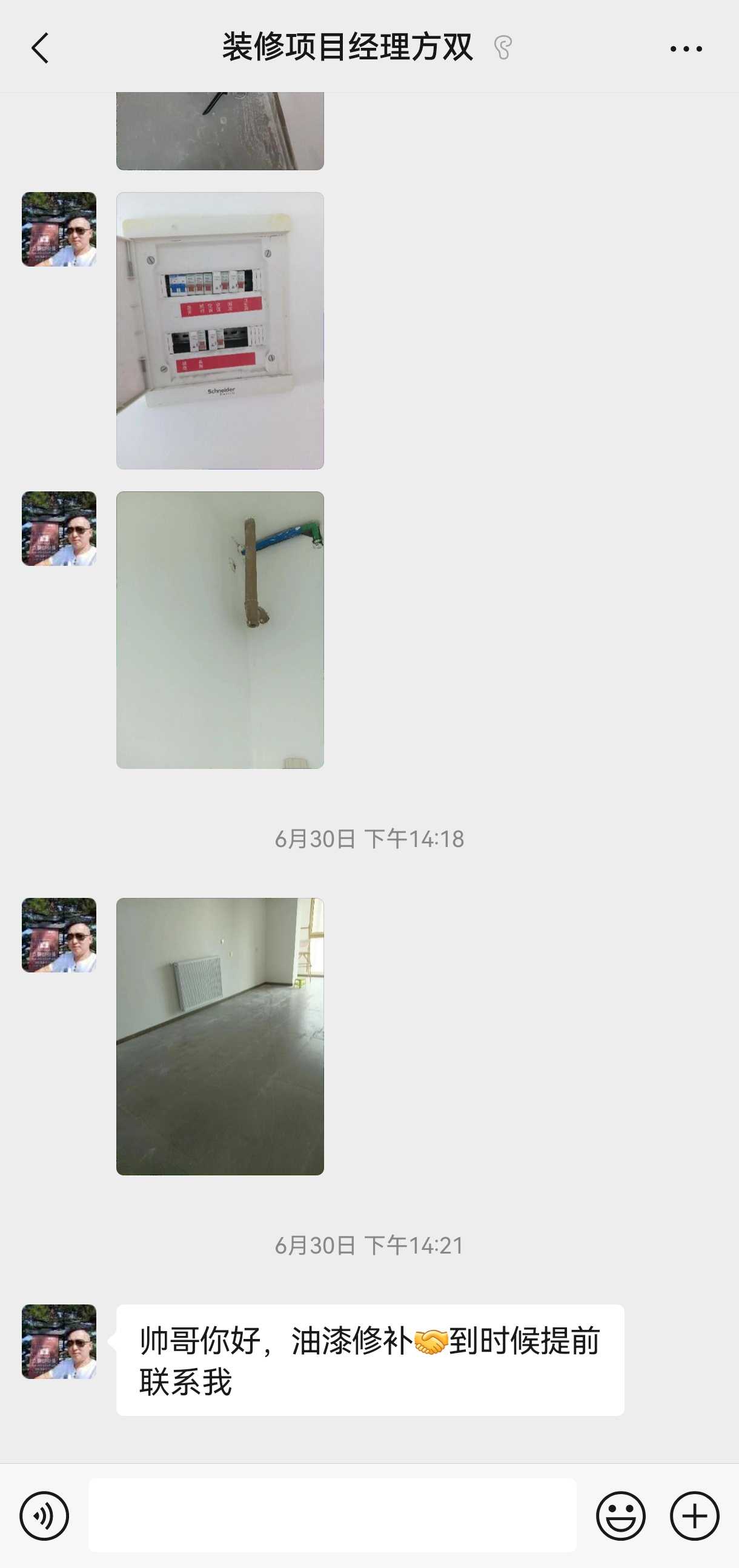739x1568 pixels.
Task: View the Schneider breaker box photo
Action: coord(220,331)
